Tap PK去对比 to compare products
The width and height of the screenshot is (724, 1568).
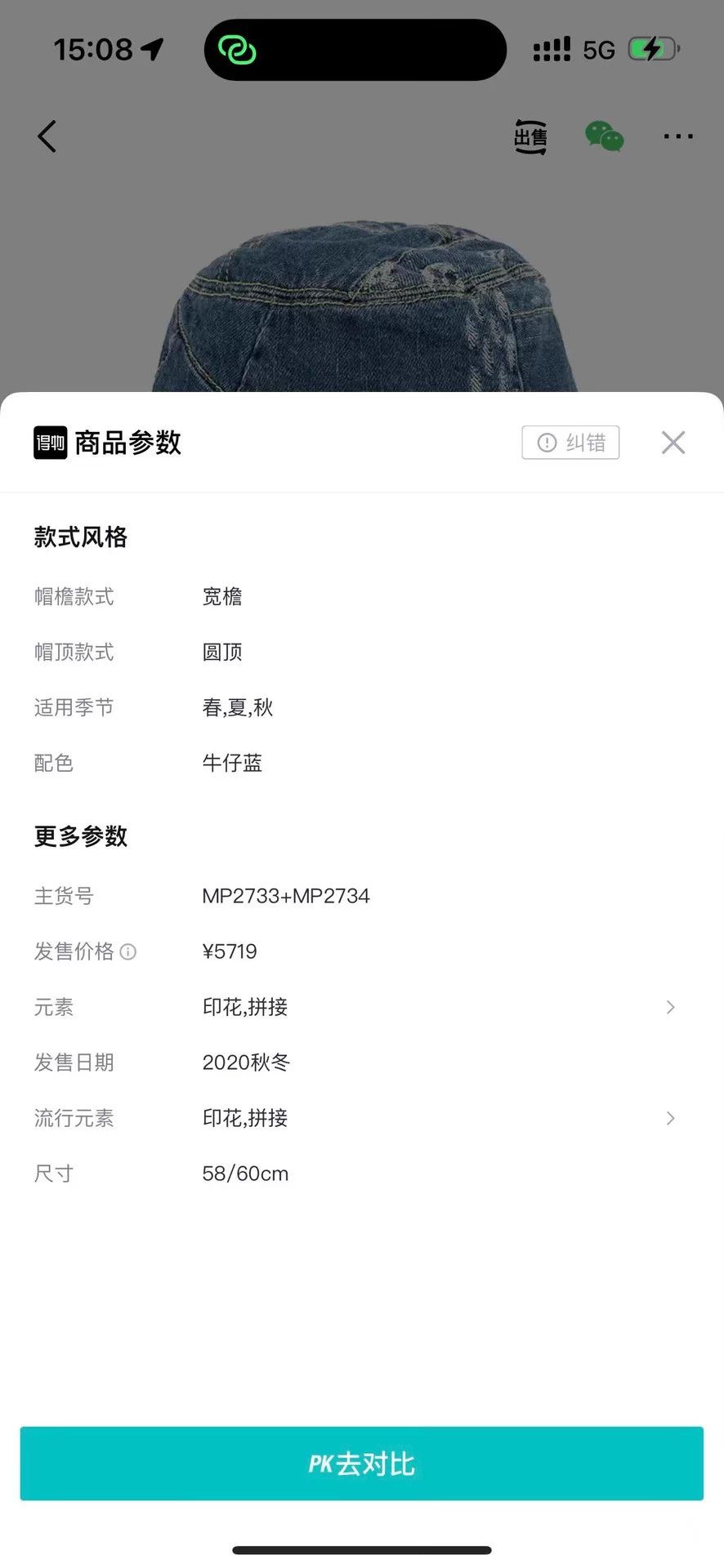click(x=362, y=1463)
